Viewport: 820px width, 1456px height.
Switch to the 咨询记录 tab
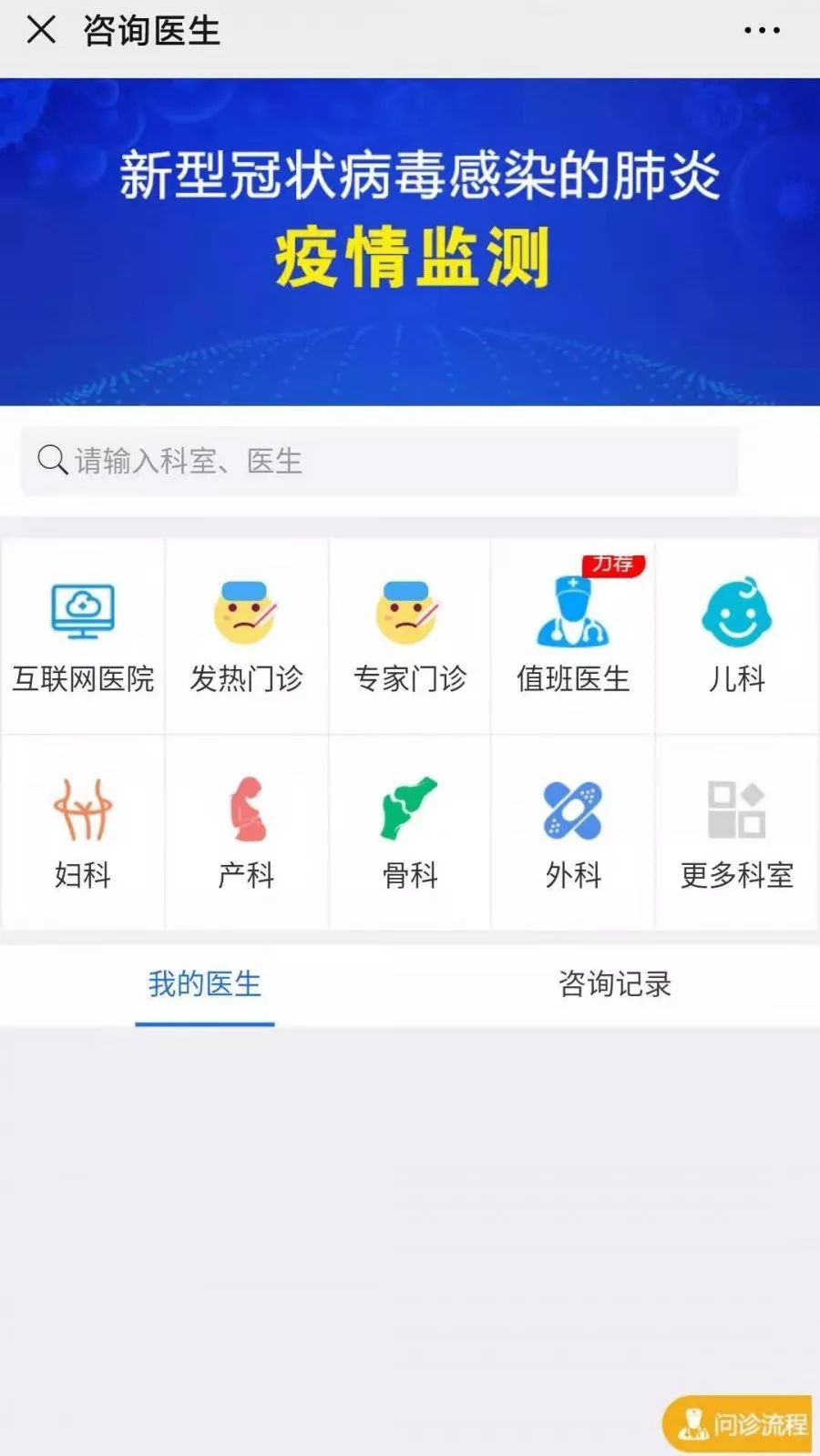615,984
